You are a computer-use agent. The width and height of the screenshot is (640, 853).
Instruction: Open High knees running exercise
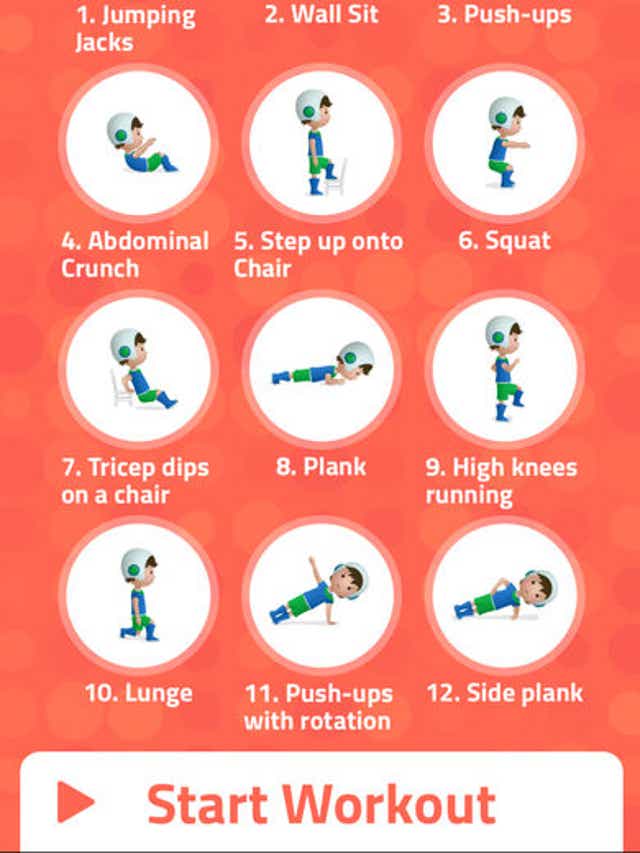[504, 370]
